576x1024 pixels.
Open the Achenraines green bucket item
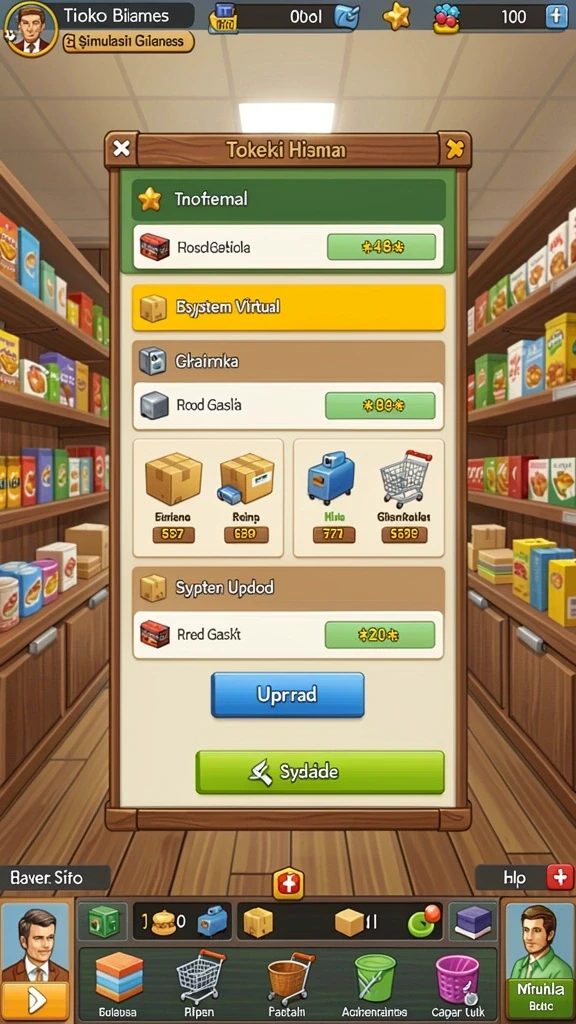(x=376, y=984)
